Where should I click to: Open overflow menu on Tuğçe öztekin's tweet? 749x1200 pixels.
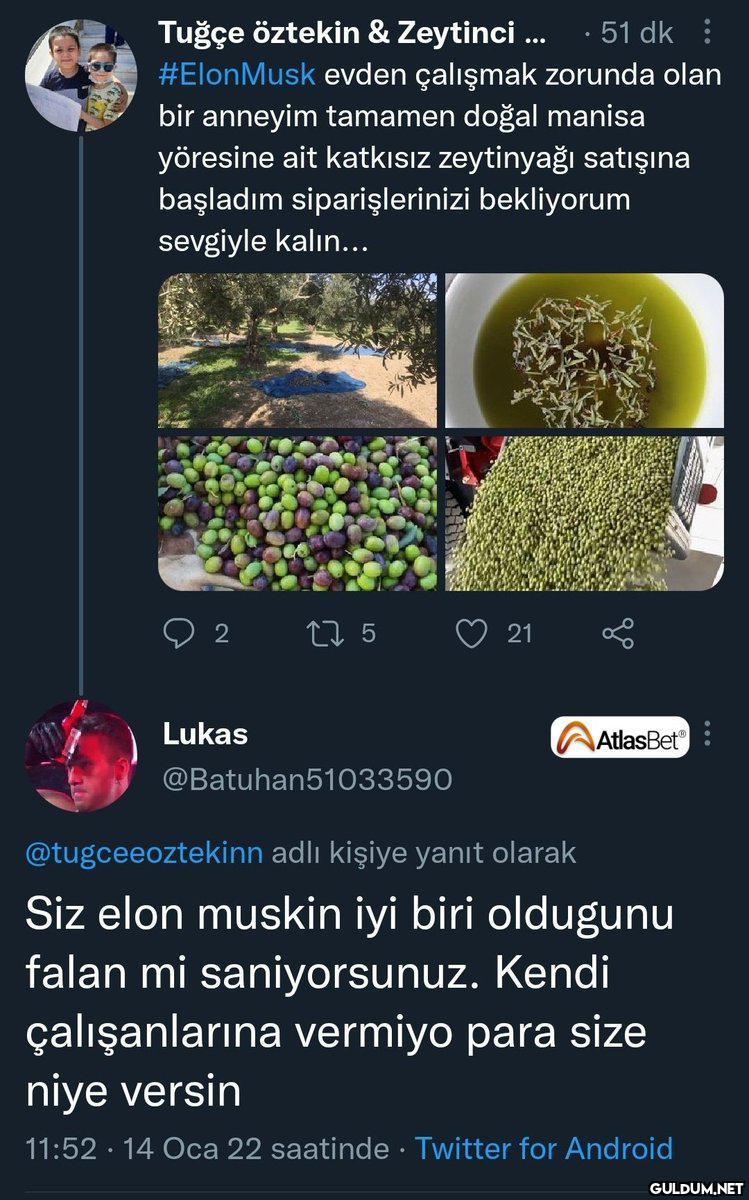pyautogui.click(x=707, y=33)
